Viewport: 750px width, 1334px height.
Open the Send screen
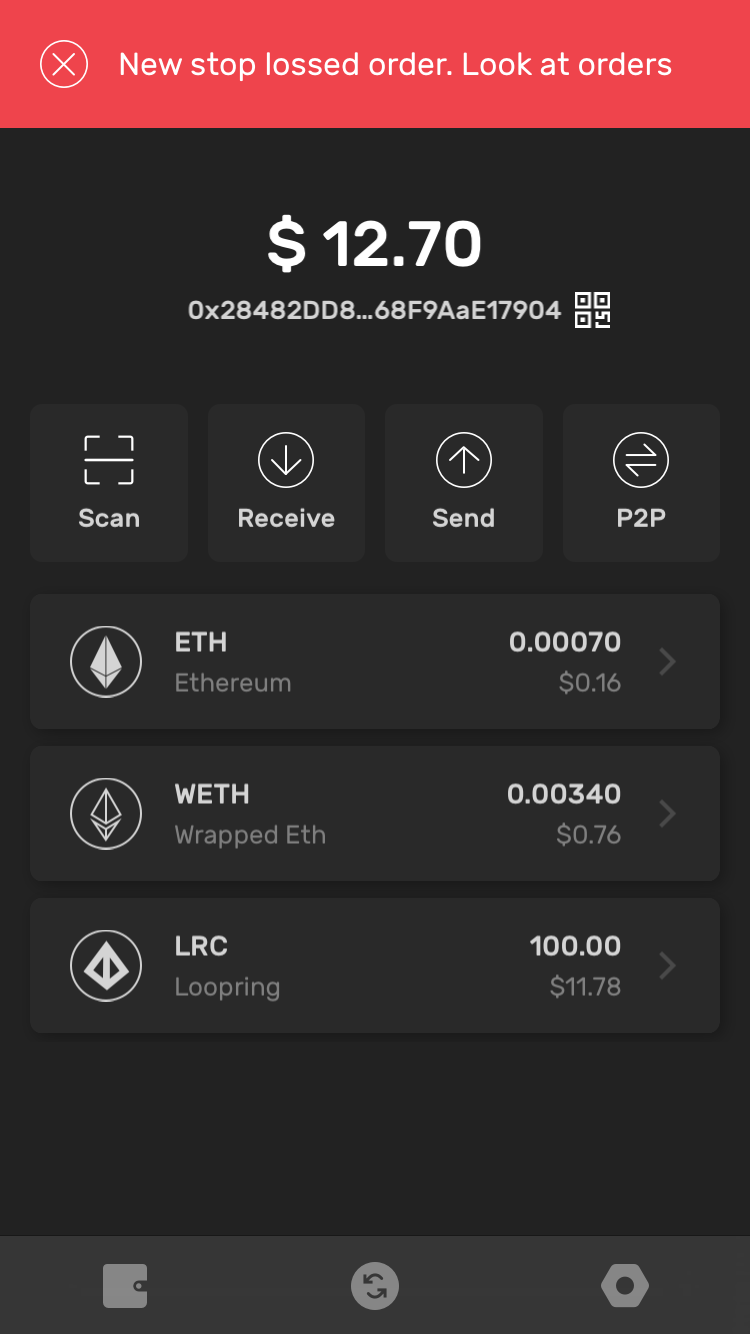pyautogui.click(x=464, y=483)
